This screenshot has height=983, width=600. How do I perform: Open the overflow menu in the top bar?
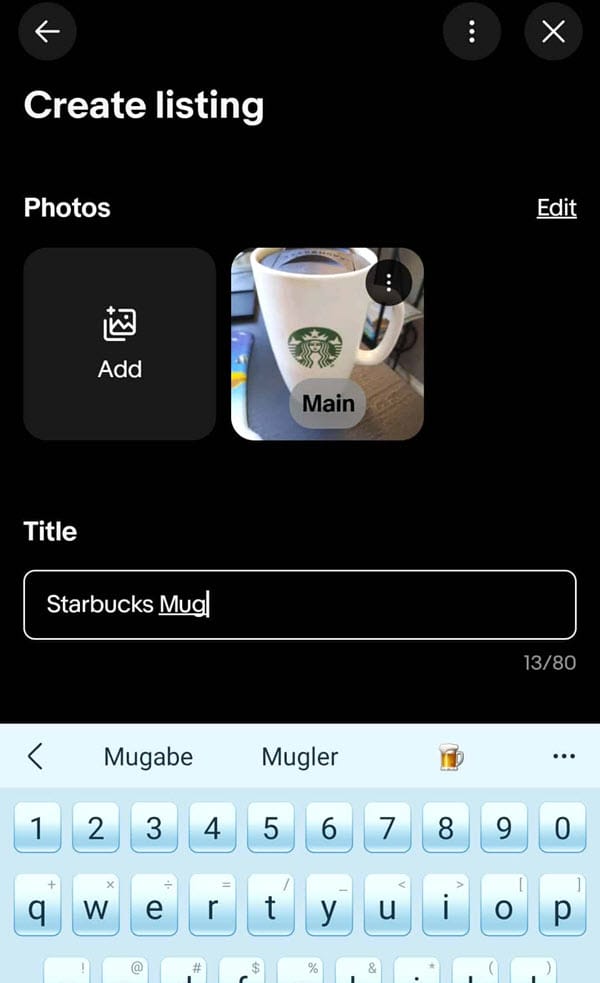point(472,32)
